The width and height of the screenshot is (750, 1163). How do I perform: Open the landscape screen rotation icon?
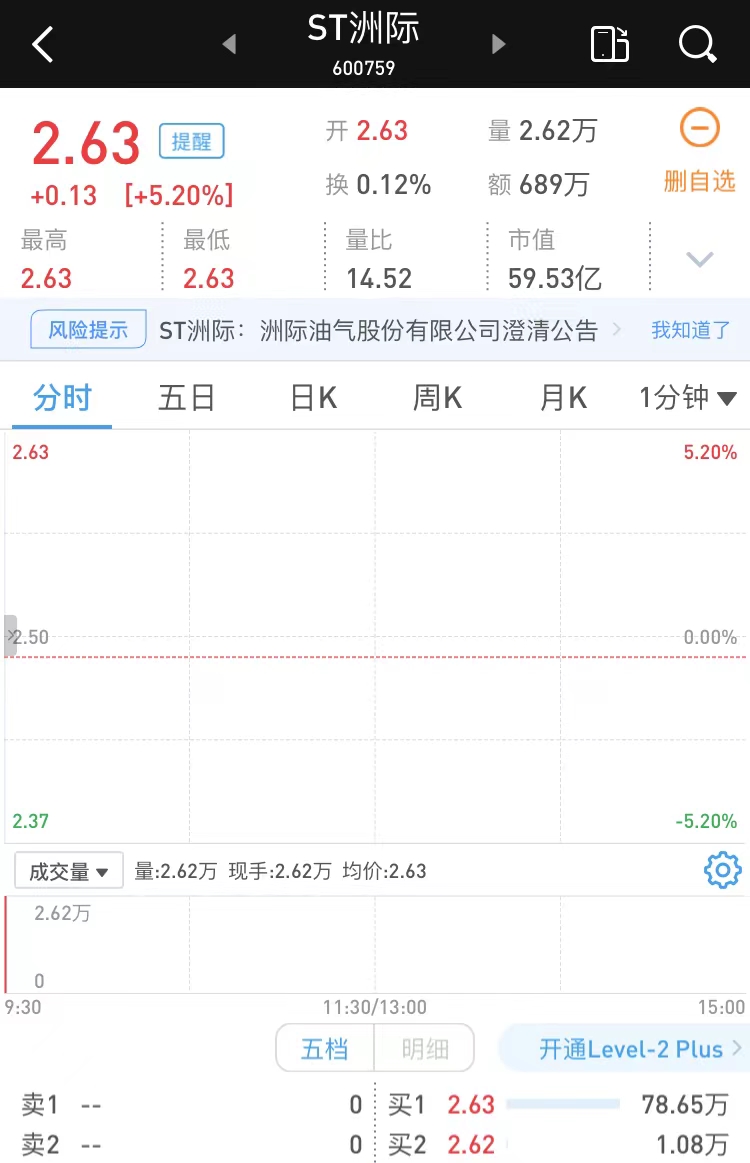click(610, 44)
